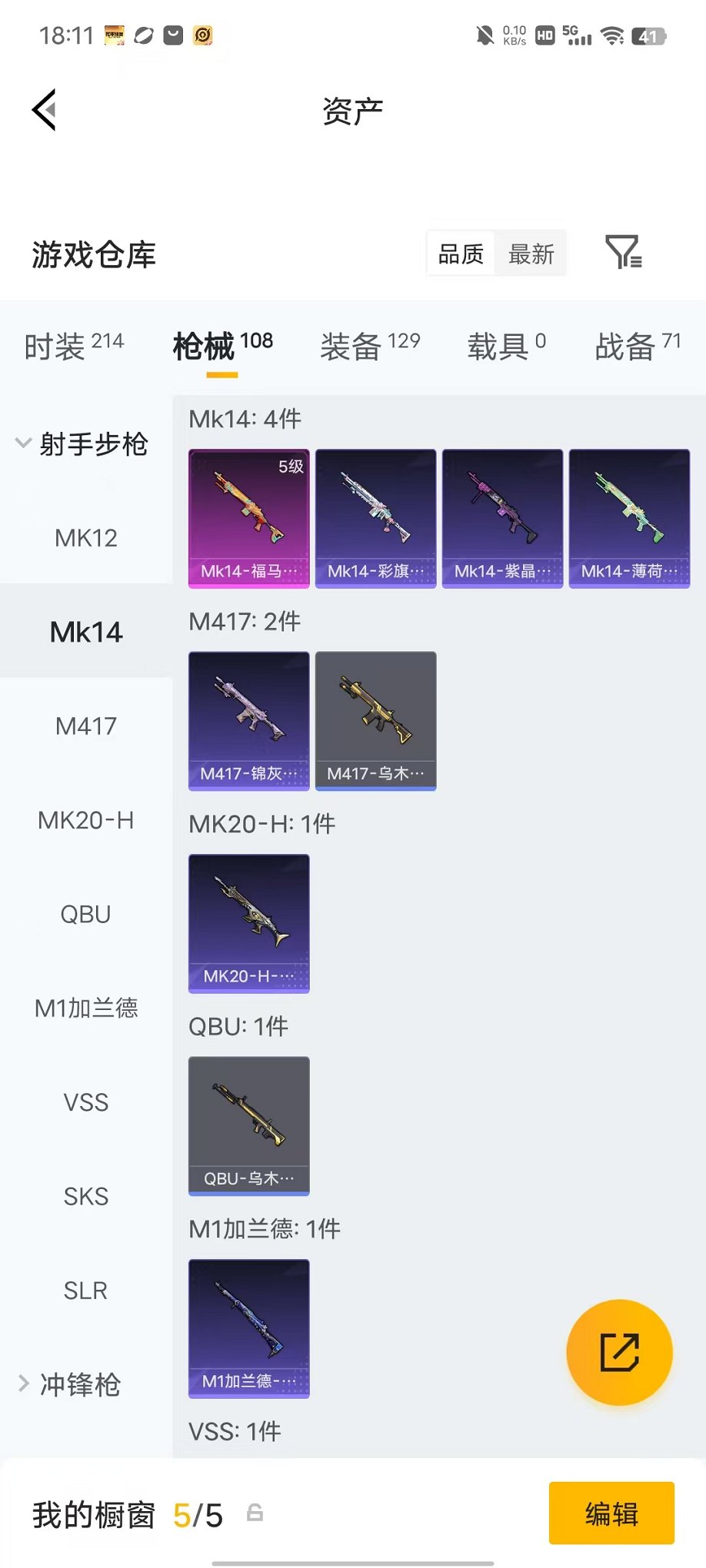Screen dimensions: 706x1568
Task: Sort warehouse by 最新
Action: pyautogui.click(x=531, y=254)
